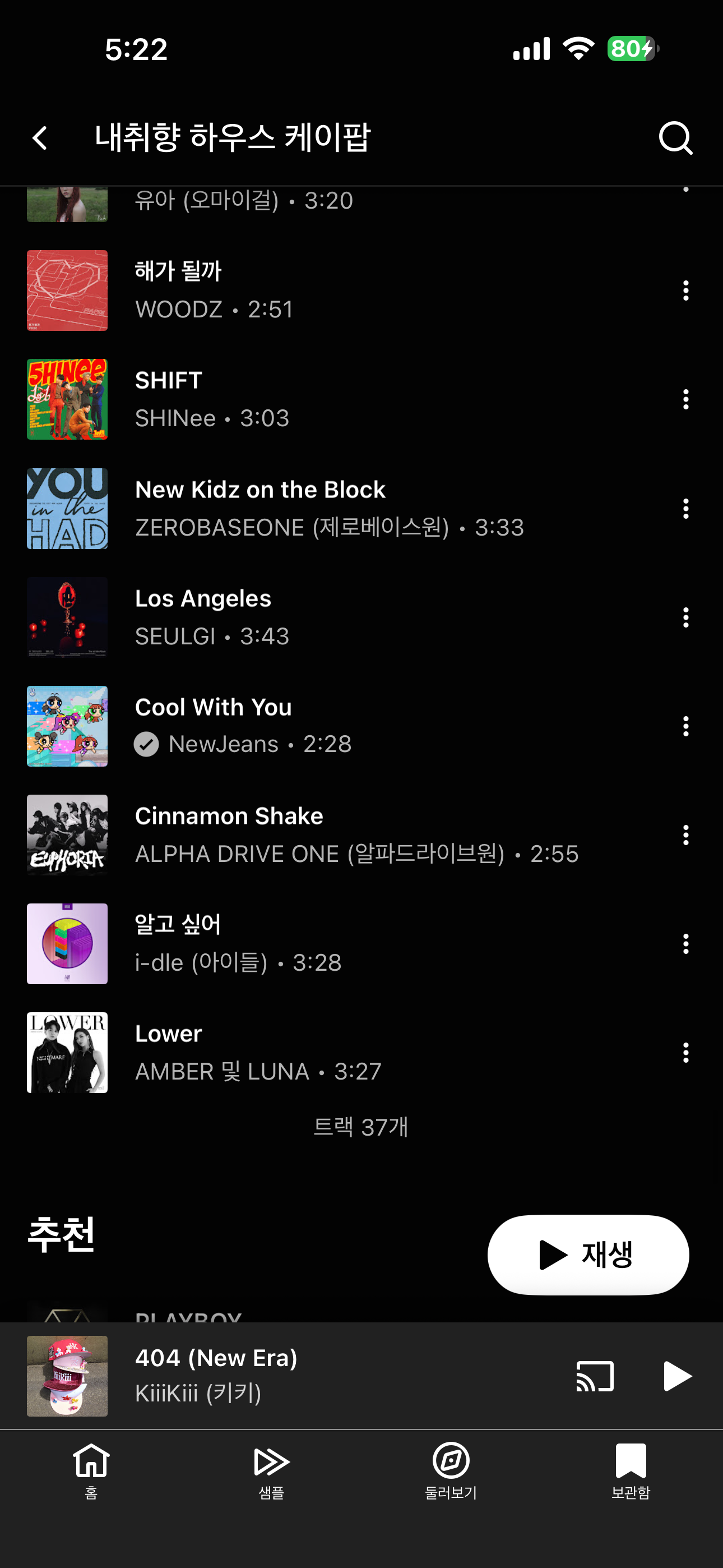723x1568 pixels.
Task: Search within the playlist
Action: (x=675, y=137)
